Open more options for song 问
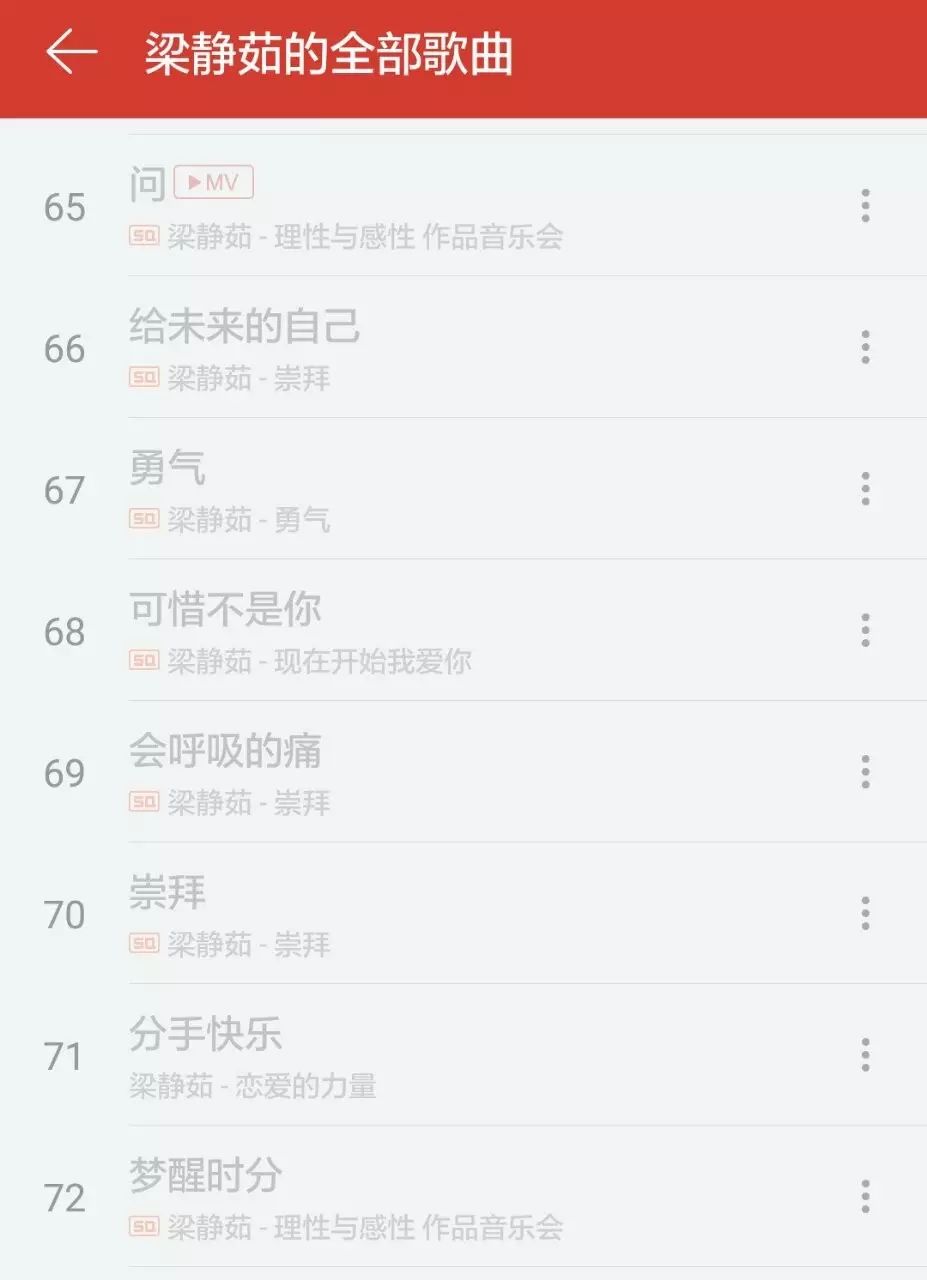 (x=865, y=206)
